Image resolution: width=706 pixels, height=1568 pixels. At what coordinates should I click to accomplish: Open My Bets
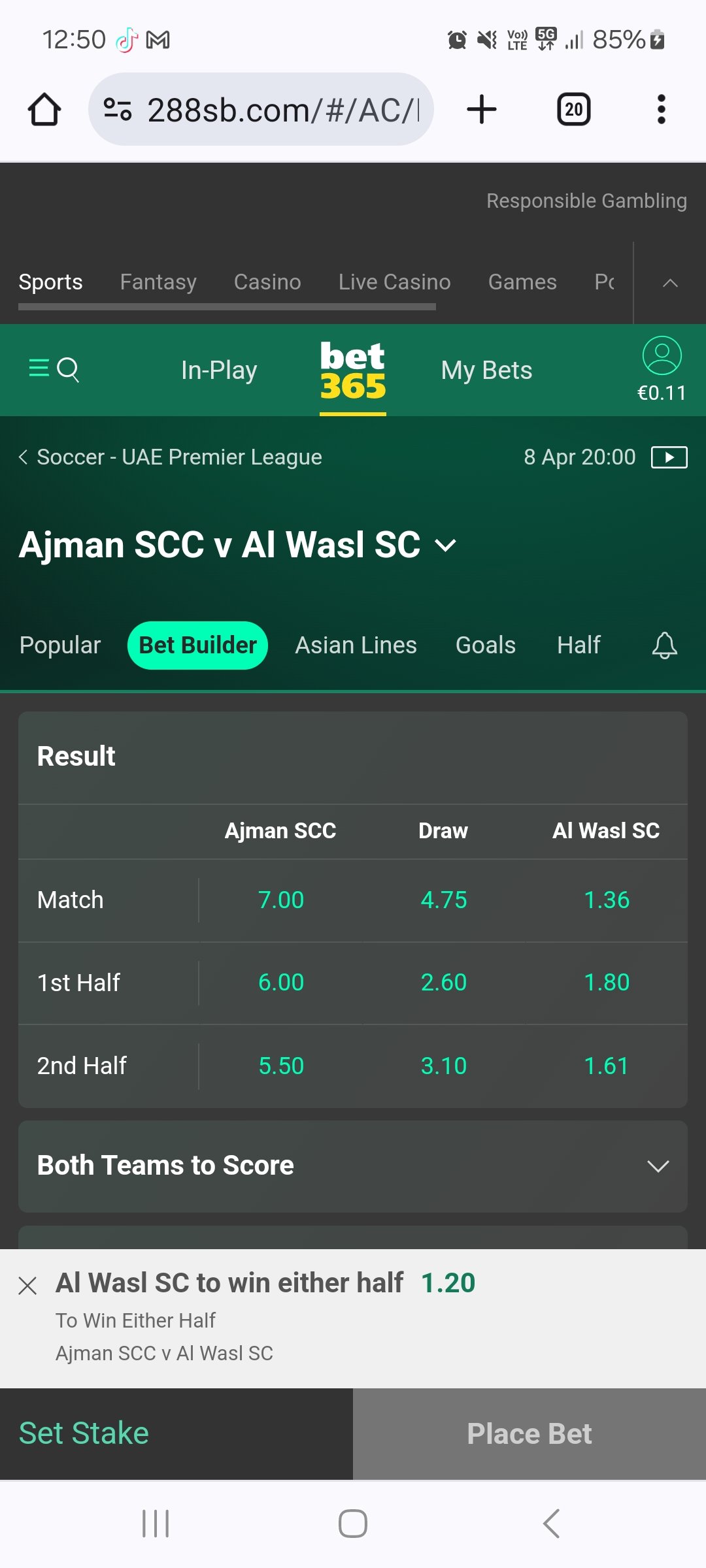click(x=486, y=370)
